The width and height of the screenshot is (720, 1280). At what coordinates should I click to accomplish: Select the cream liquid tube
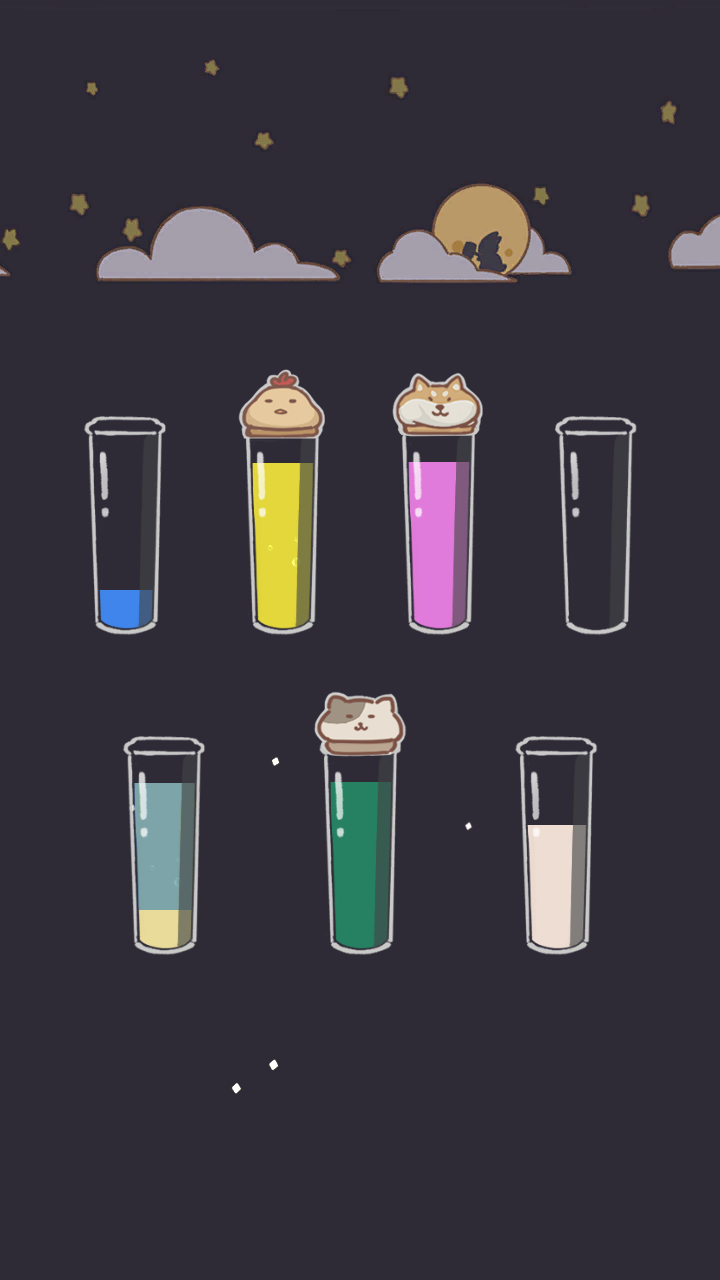[x=556, y=846]
